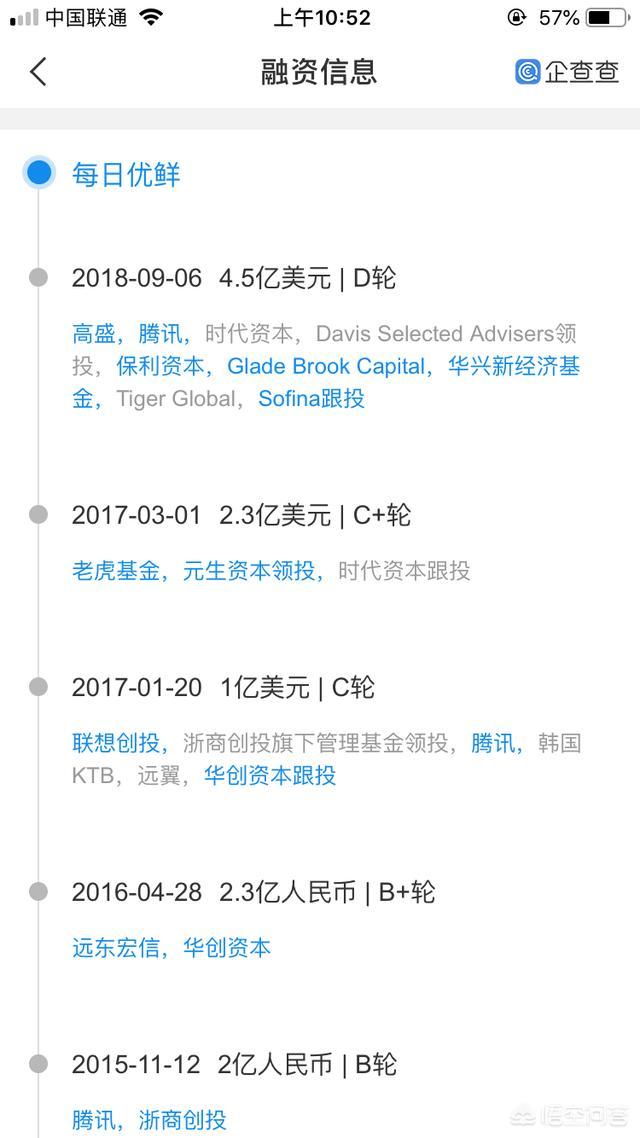
Task: Open 浙商创投 in the B轮 round
Action: tap(182, 1120)
